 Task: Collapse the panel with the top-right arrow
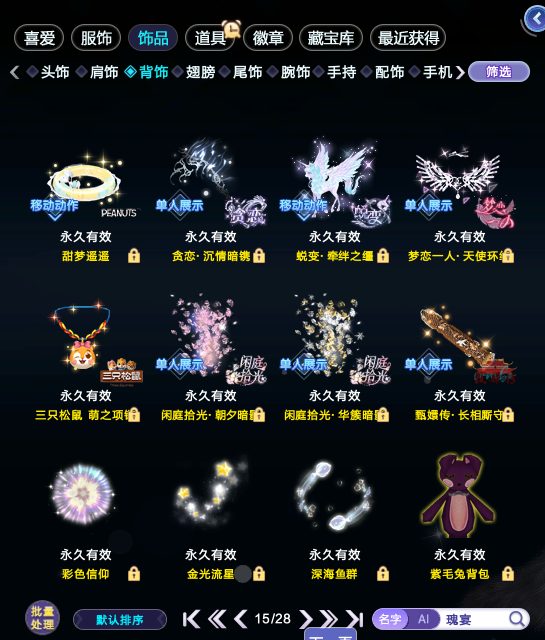point(535,18)
